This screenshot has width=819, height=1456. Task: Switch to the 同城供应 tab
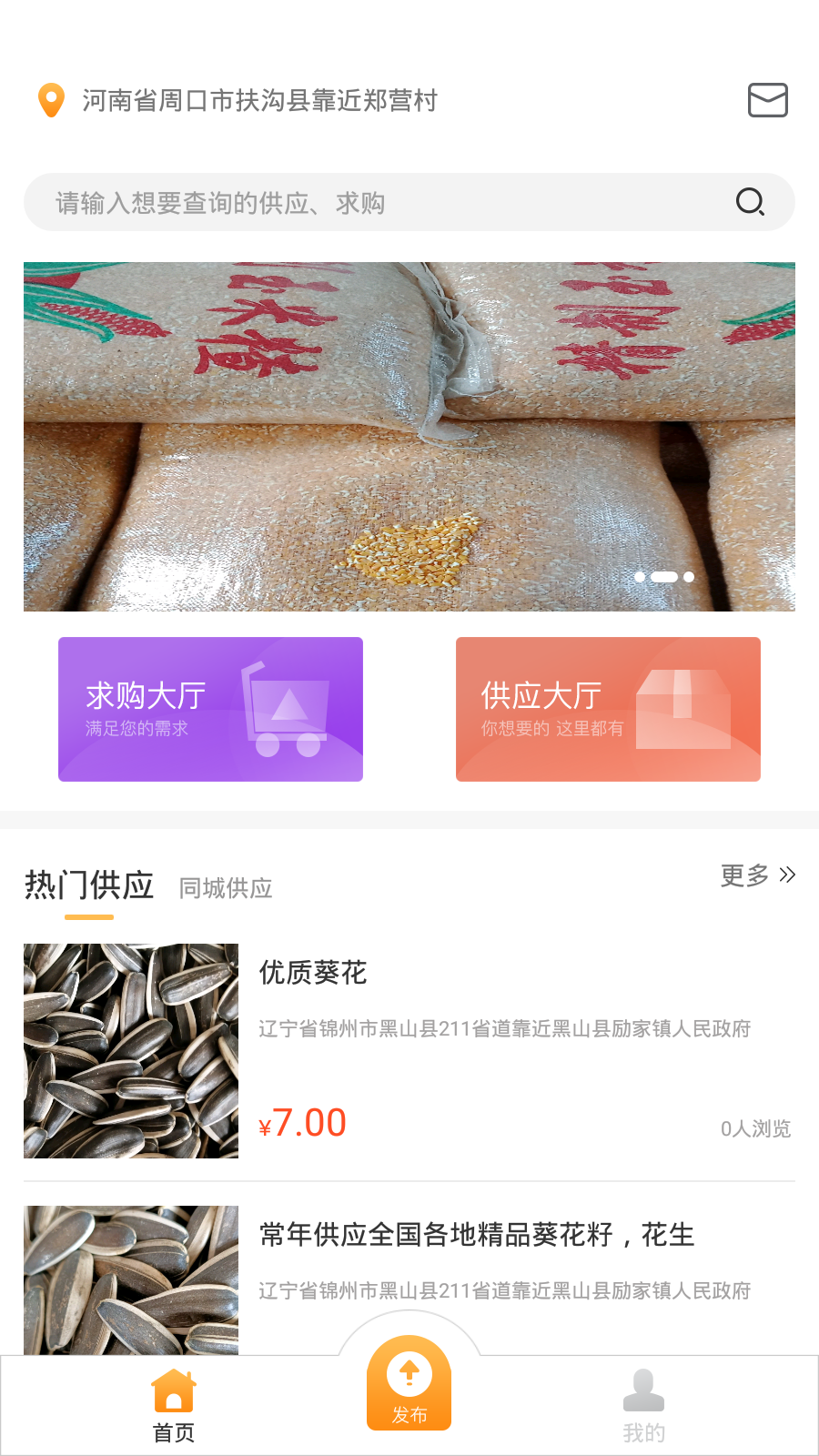pyautogui.click(x=225, y=888)
